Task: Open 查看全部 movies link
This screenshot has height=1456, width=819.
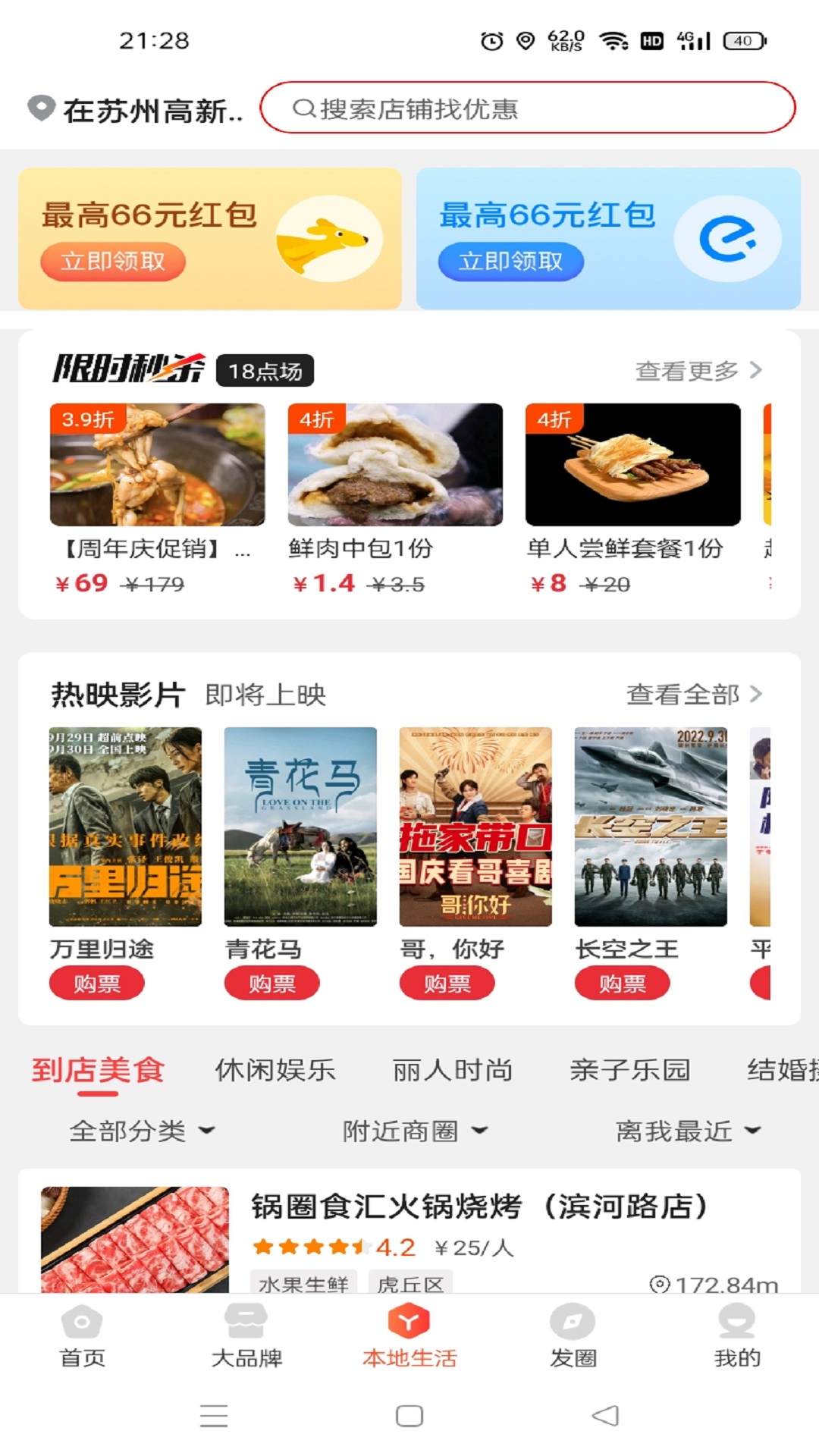Action: coord(690,692)
